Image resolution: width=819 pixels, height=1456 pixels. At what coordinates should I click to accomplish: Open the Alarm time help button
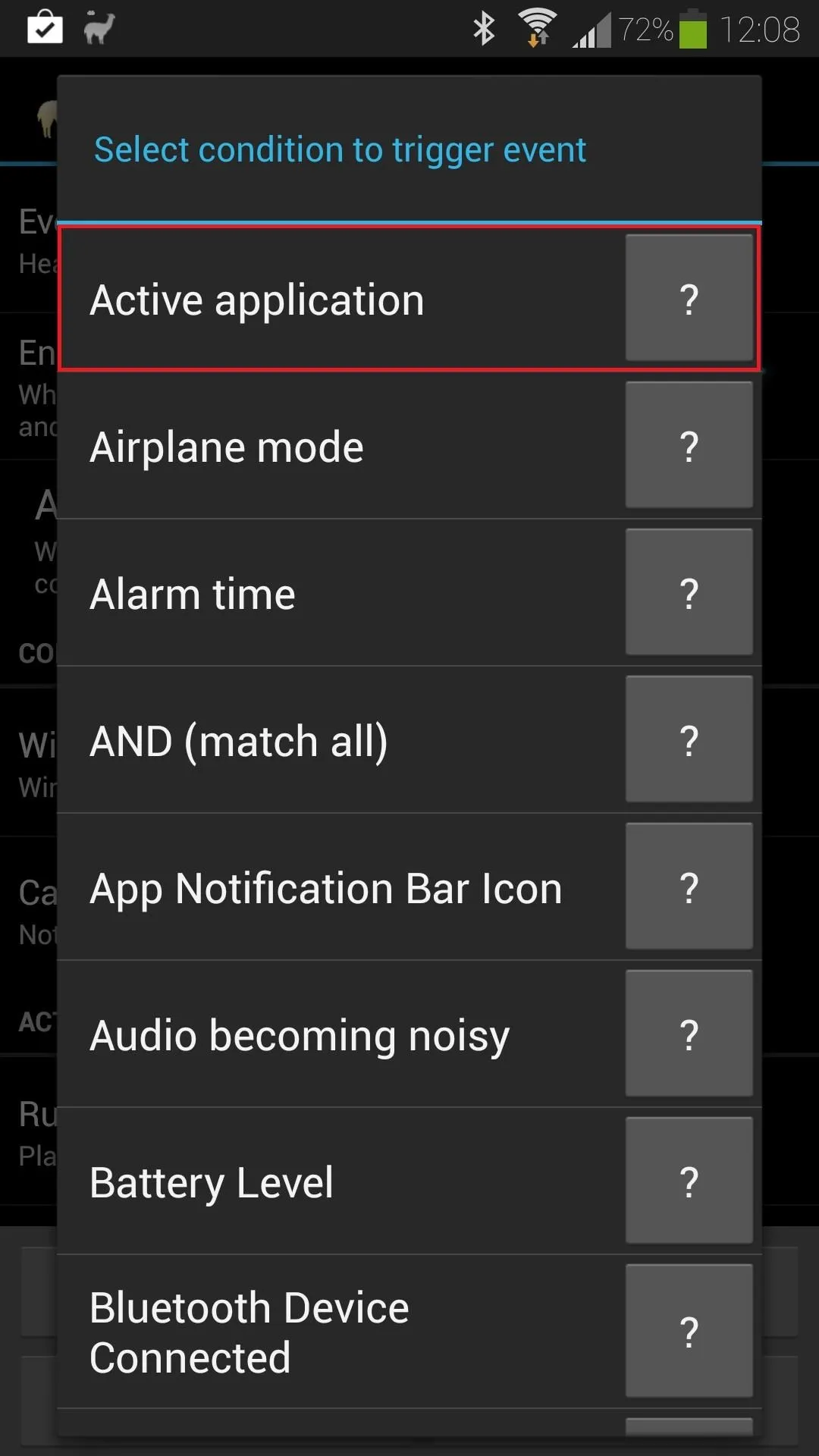[x=689, y=592]
